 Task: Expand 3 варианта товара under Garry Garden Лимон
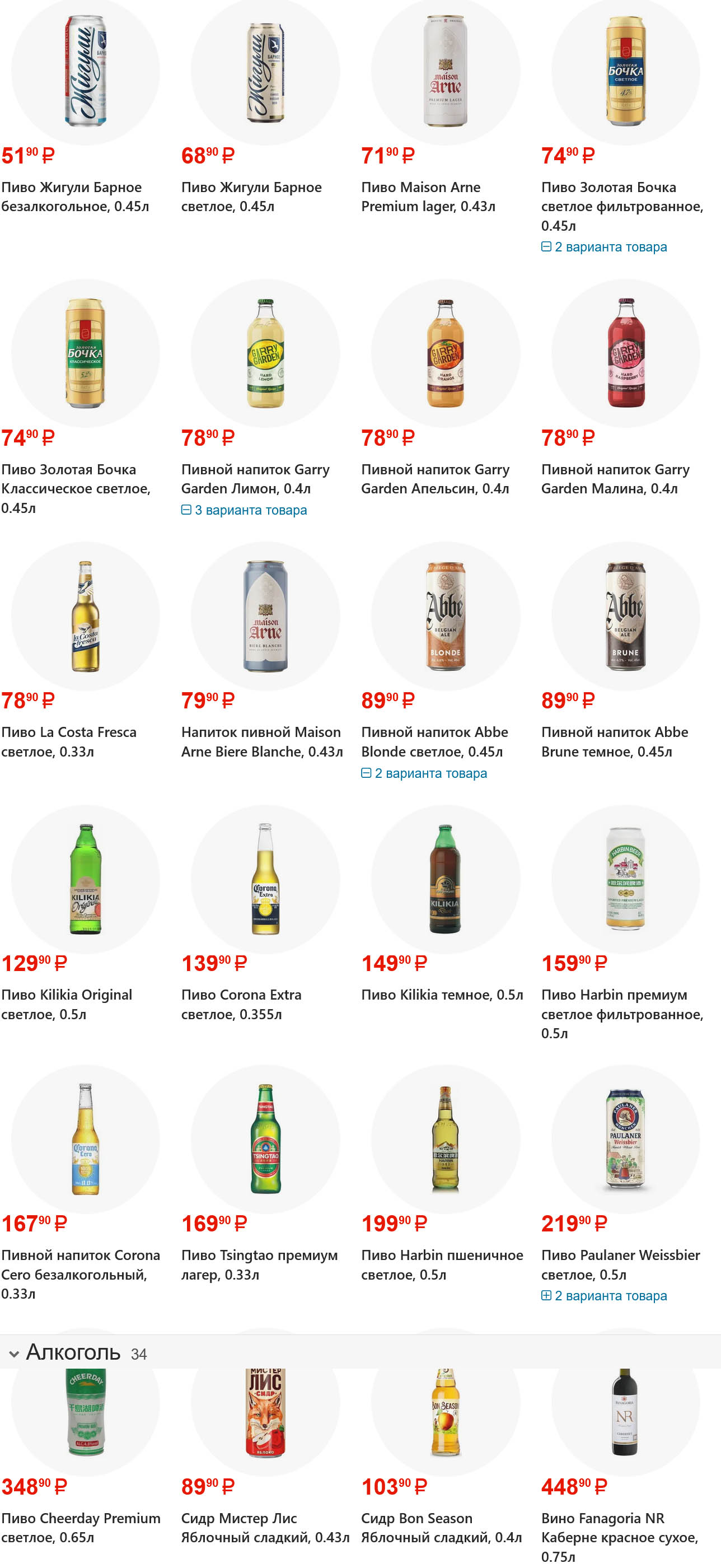click(x=244, y=510)
